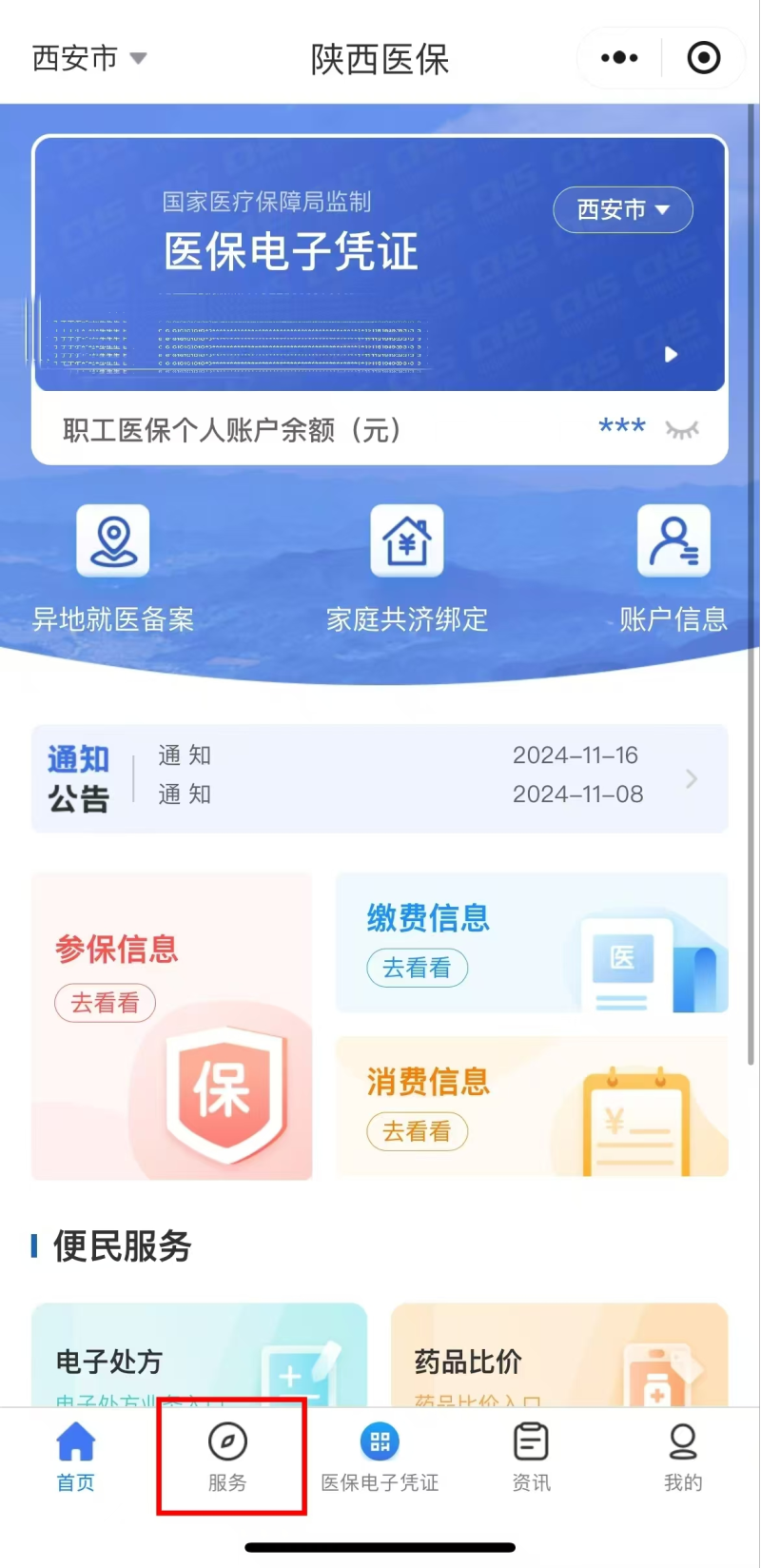Open the 医保电子凭证 bottom tab
This screenshot has width=761, height=1568.
pos(380,1457)
